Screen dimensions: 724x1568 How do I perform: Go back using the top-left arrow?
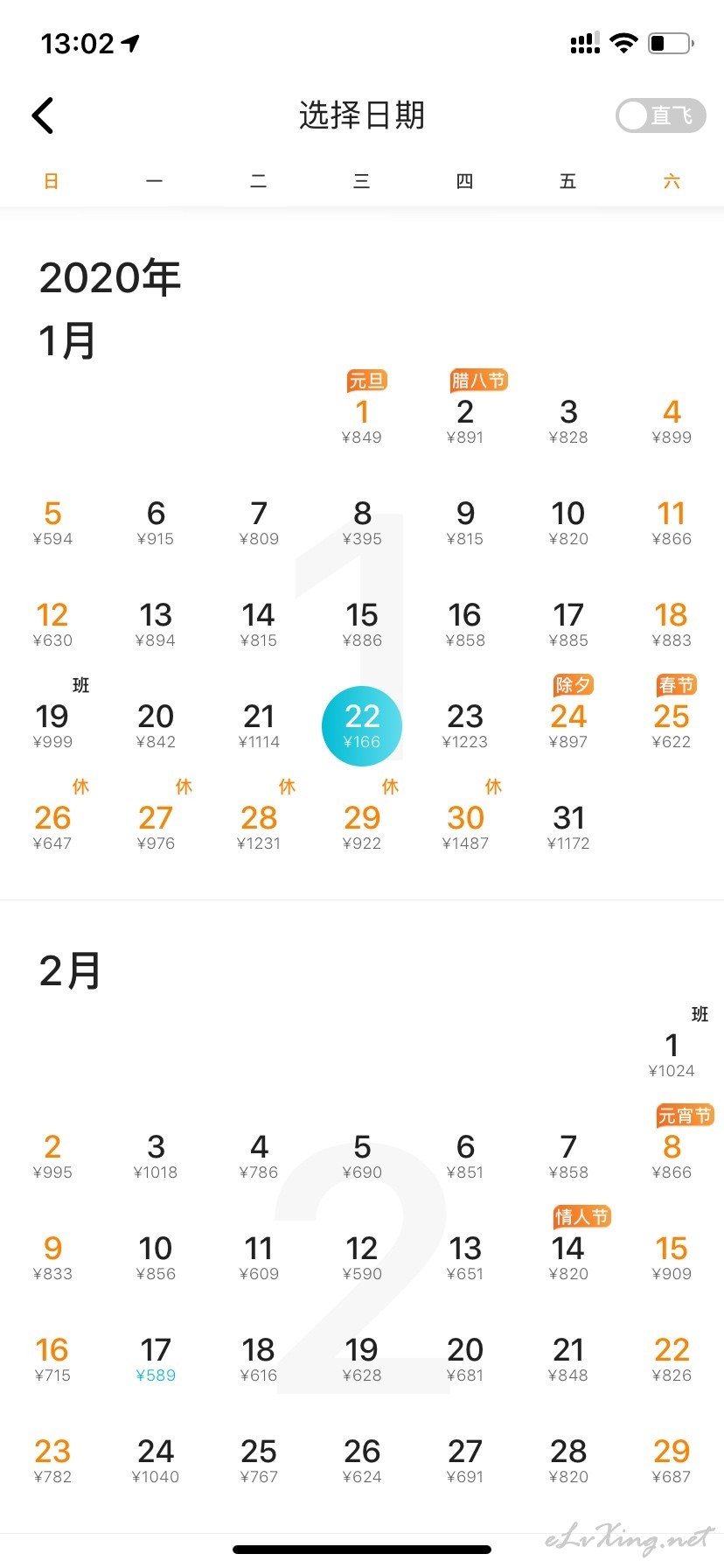click(x=43, y=115)
